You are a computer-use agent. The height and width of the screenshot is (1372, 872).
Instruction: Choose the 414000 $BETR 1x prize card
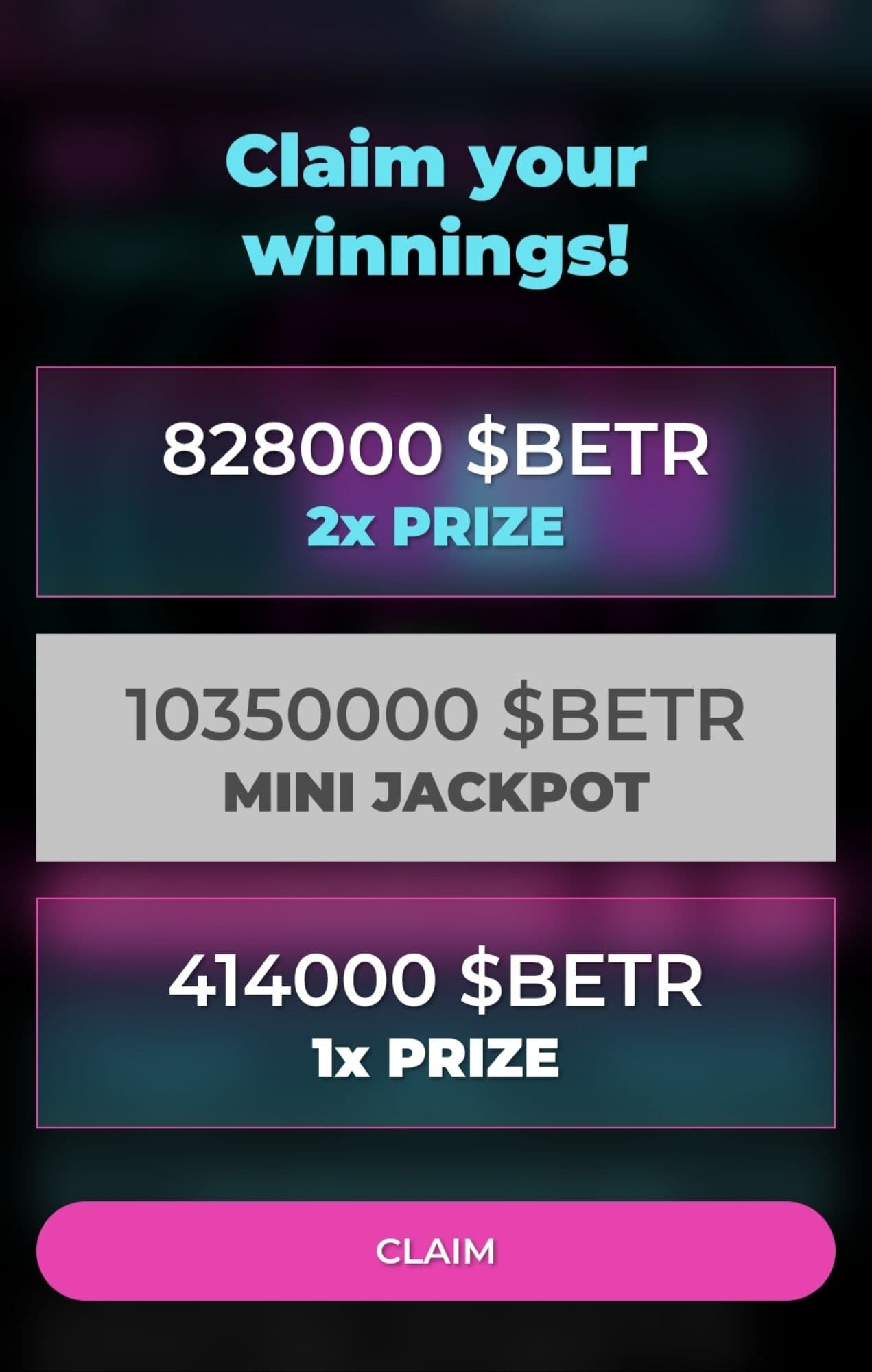[436, 1013]
